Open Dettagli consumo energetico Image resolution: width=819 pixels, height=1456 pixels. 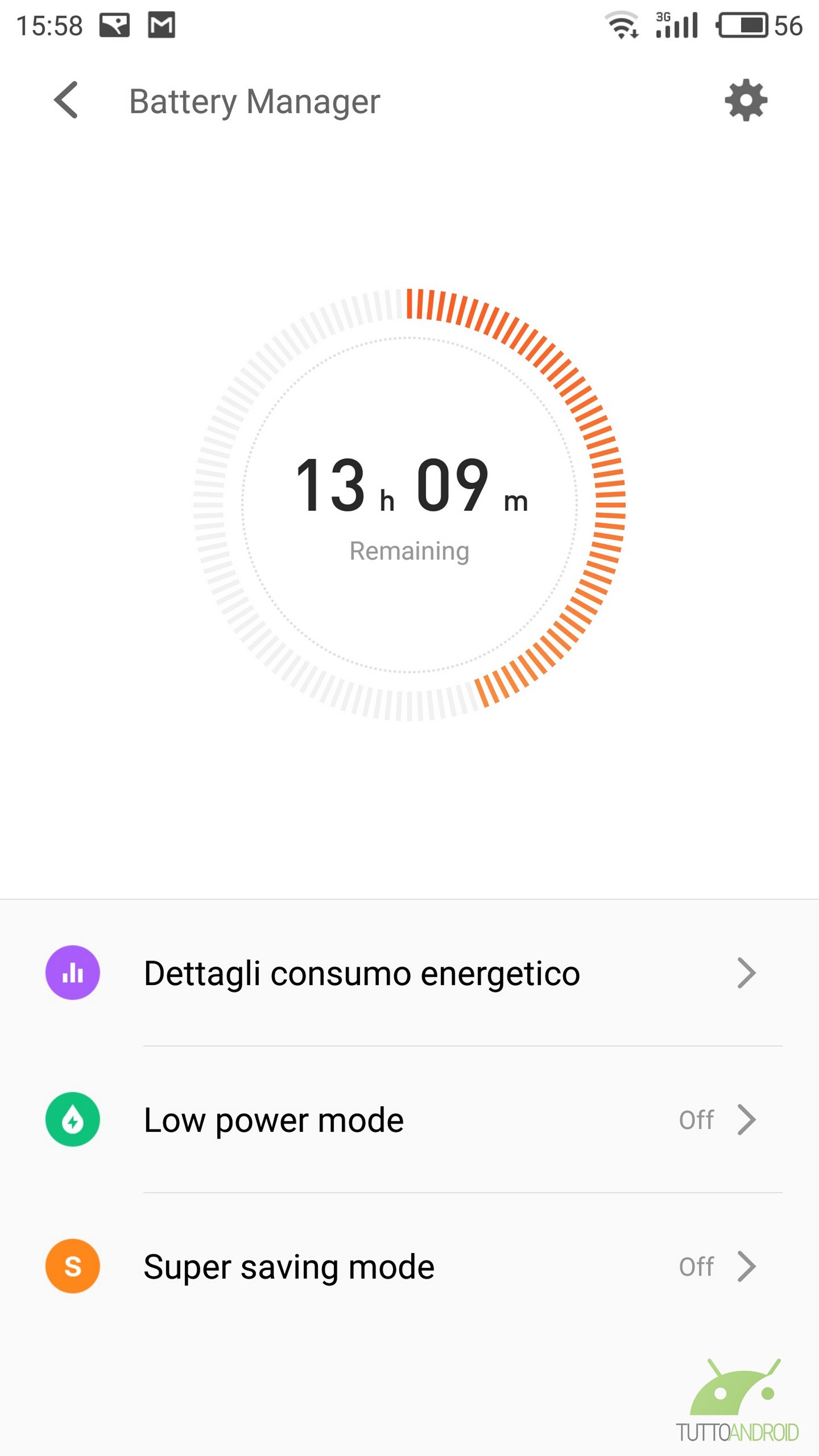(x=409, y=973)
